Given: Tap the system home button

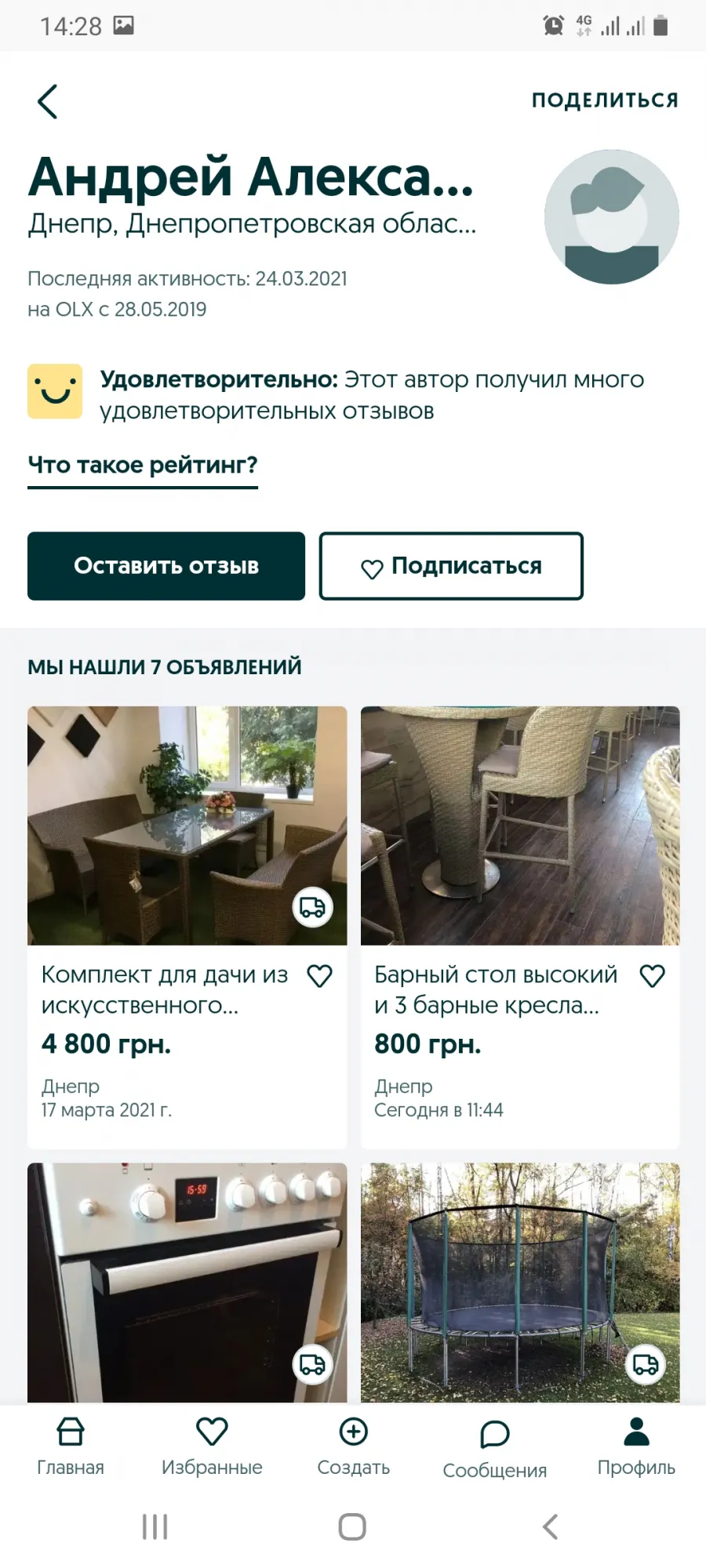Looking at the screenshot, I should pos(352,1526).
